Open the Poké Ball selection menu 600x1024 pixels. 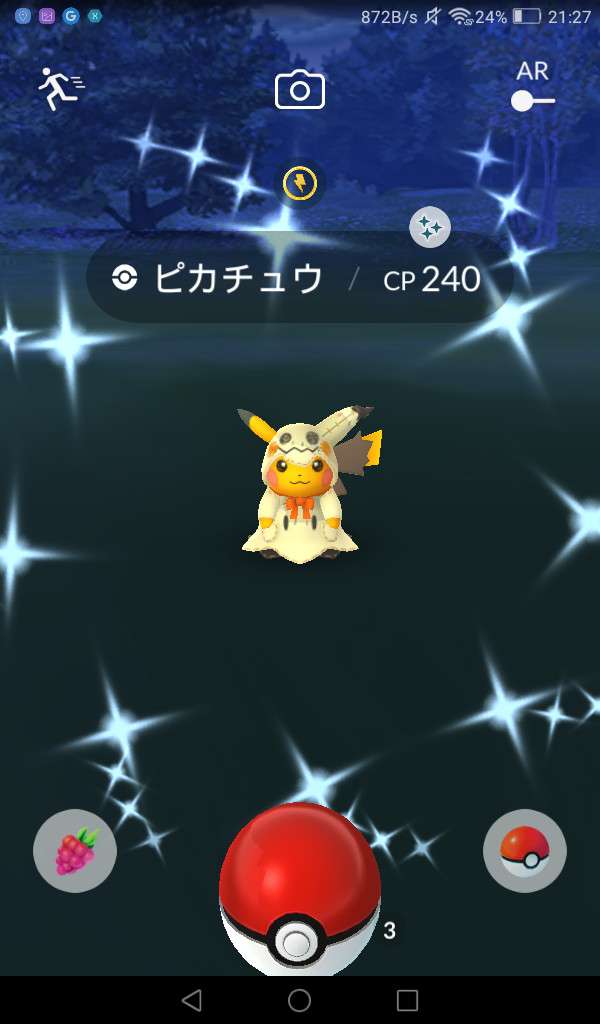click(525, 851)
